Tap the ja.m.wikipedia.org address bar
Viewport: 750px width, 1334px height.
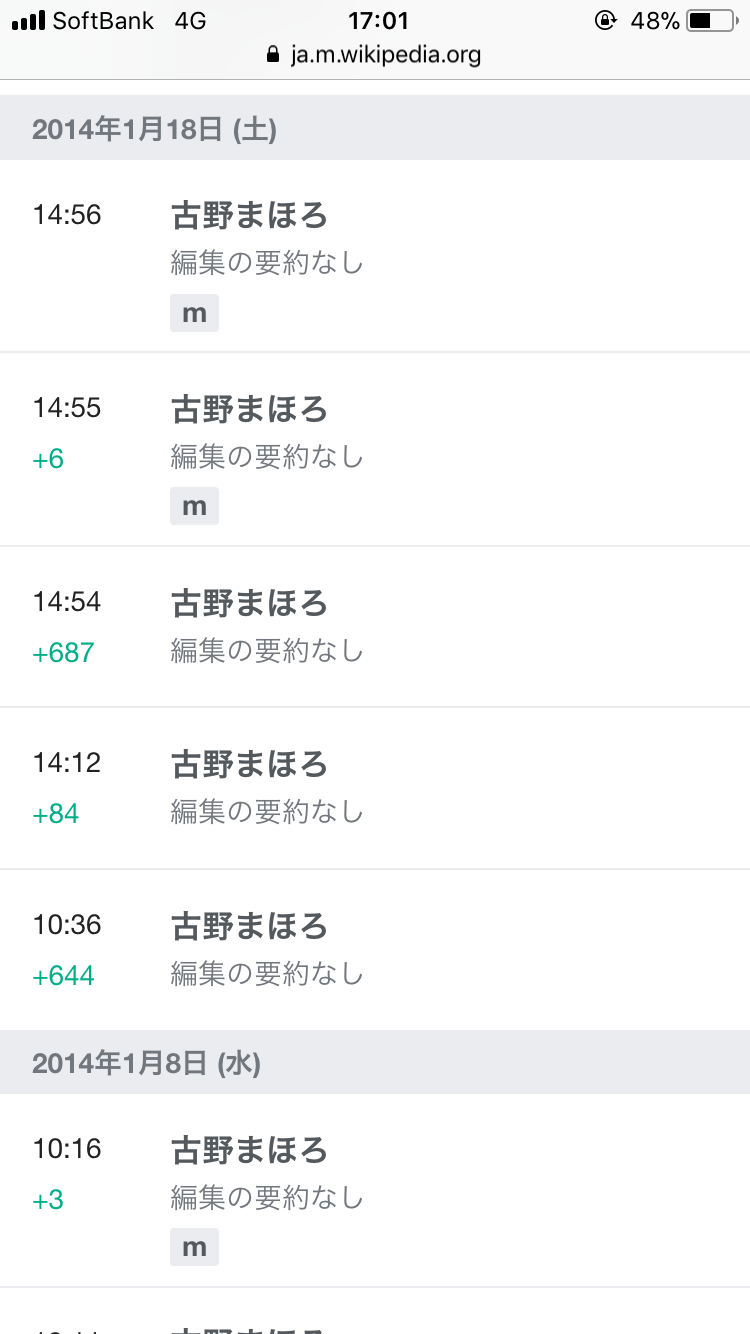tap(375, 55)
